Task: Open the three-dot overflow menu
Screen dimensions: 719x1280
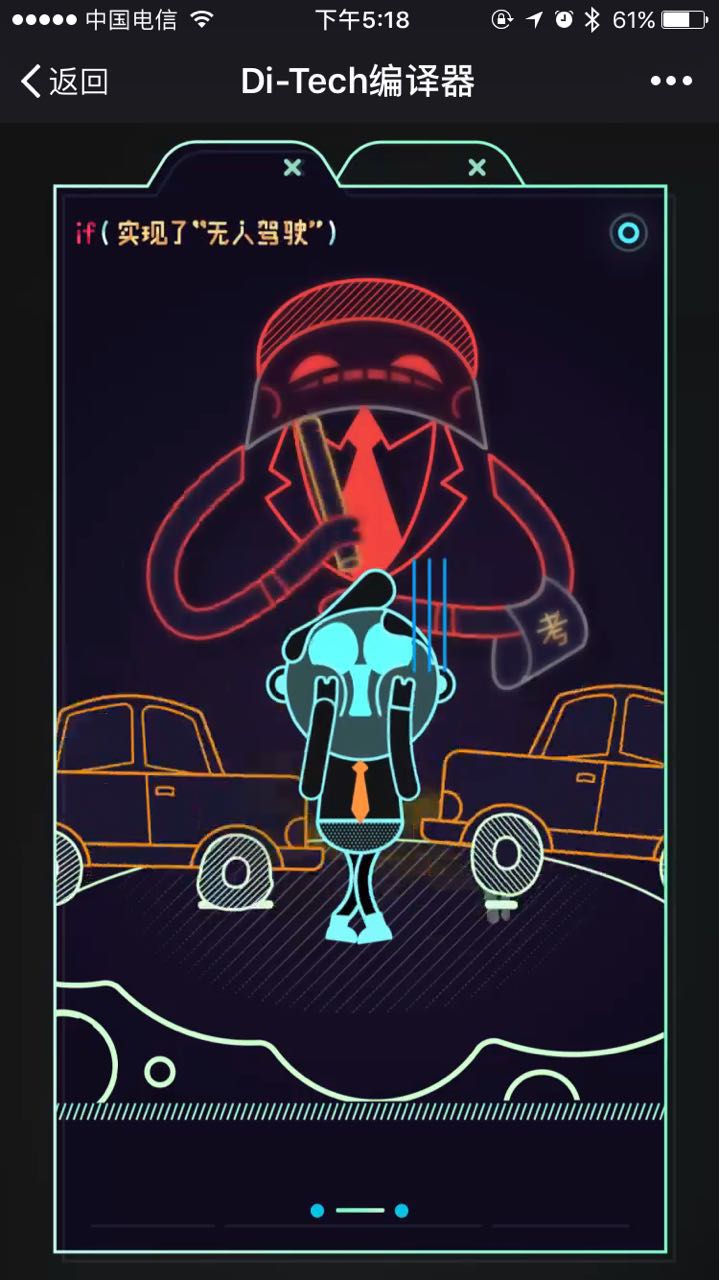Action: pos(671,81)
